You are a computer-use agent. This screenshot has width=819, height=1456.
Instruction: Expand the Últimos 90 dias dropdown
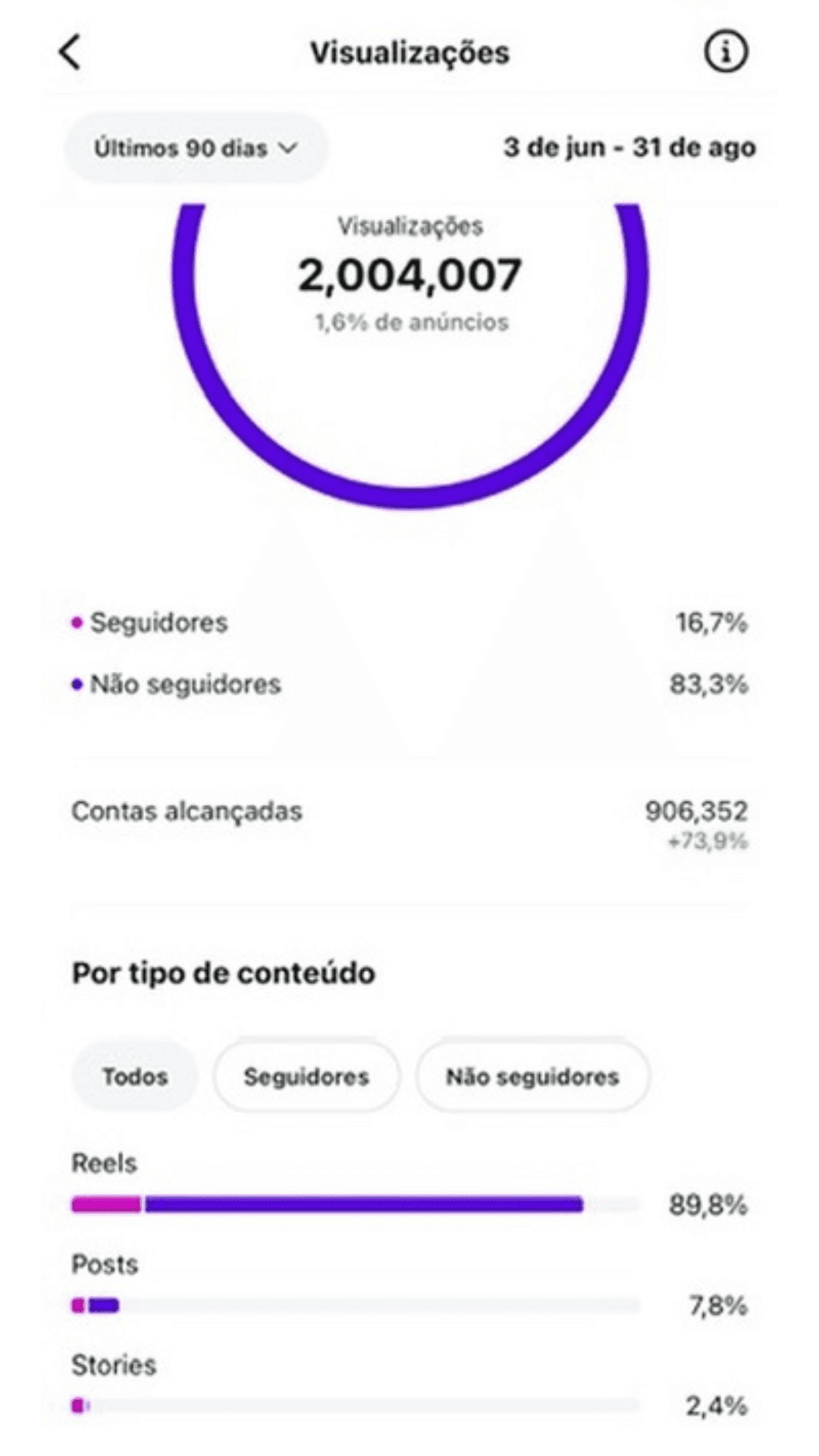pos(196,148)
